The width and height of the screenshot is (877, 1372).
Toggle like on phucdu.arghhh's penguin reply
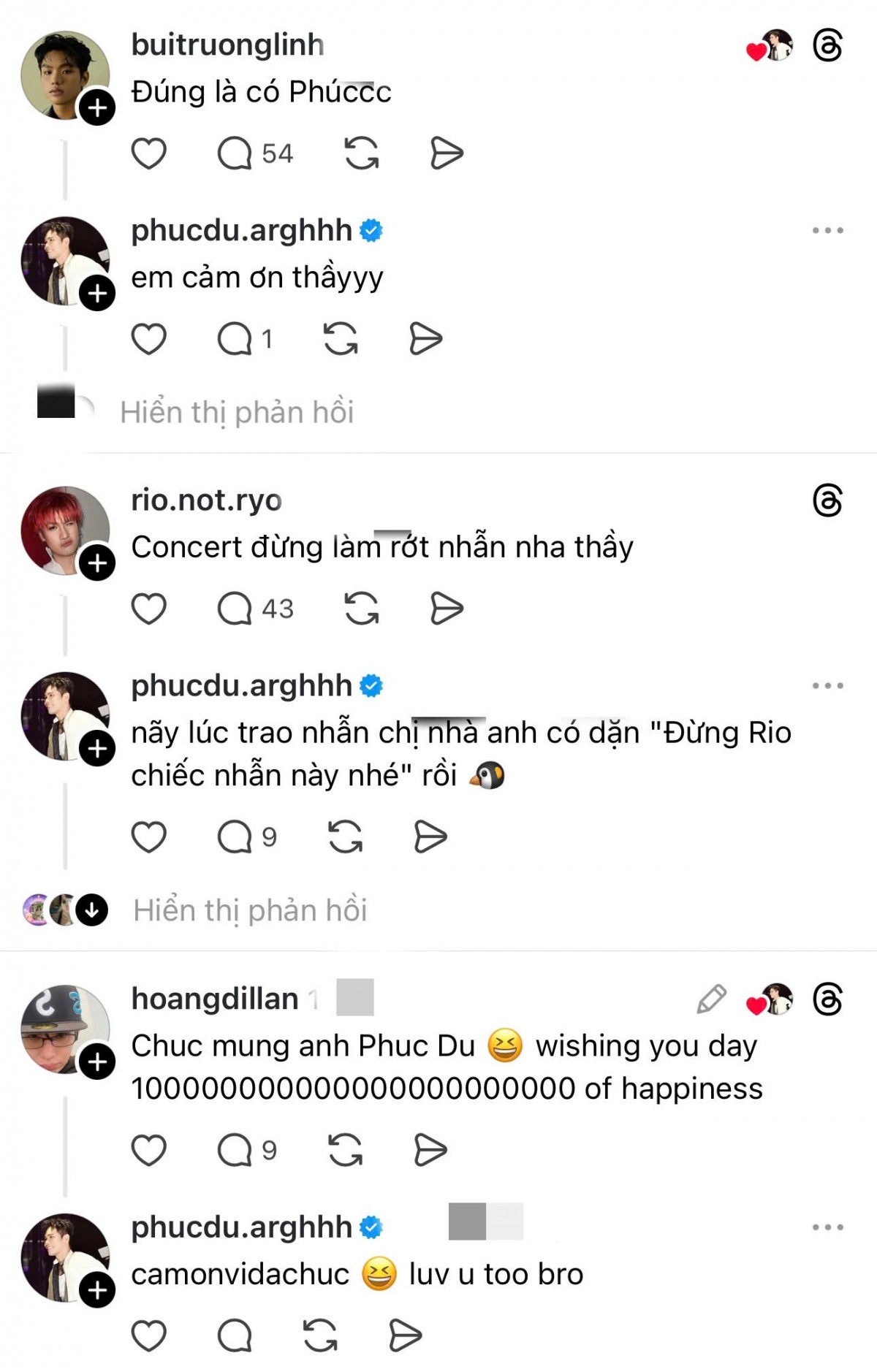tap(150, 836)
